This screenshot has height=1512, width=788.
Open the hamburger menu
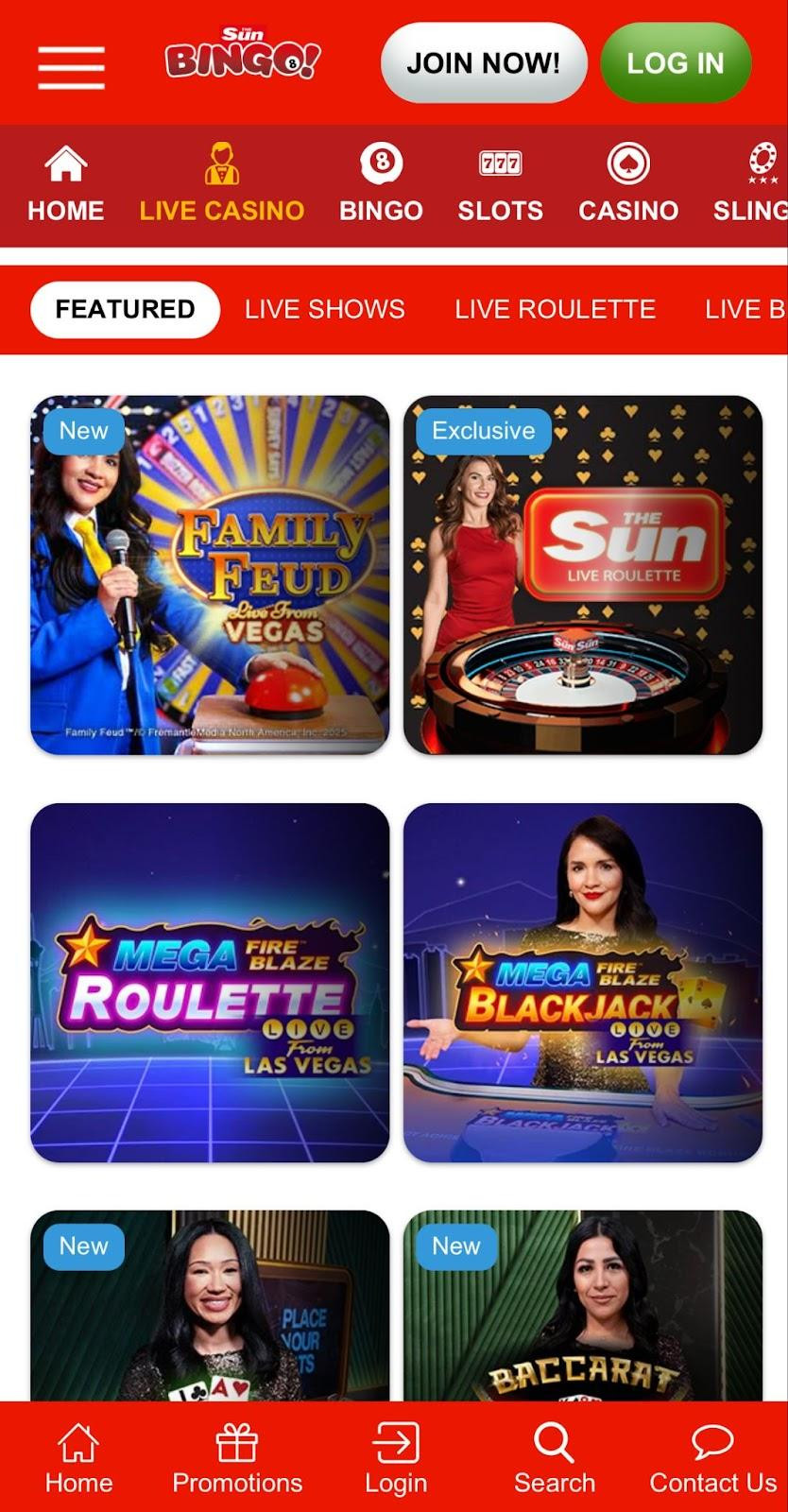click(71, 66)
